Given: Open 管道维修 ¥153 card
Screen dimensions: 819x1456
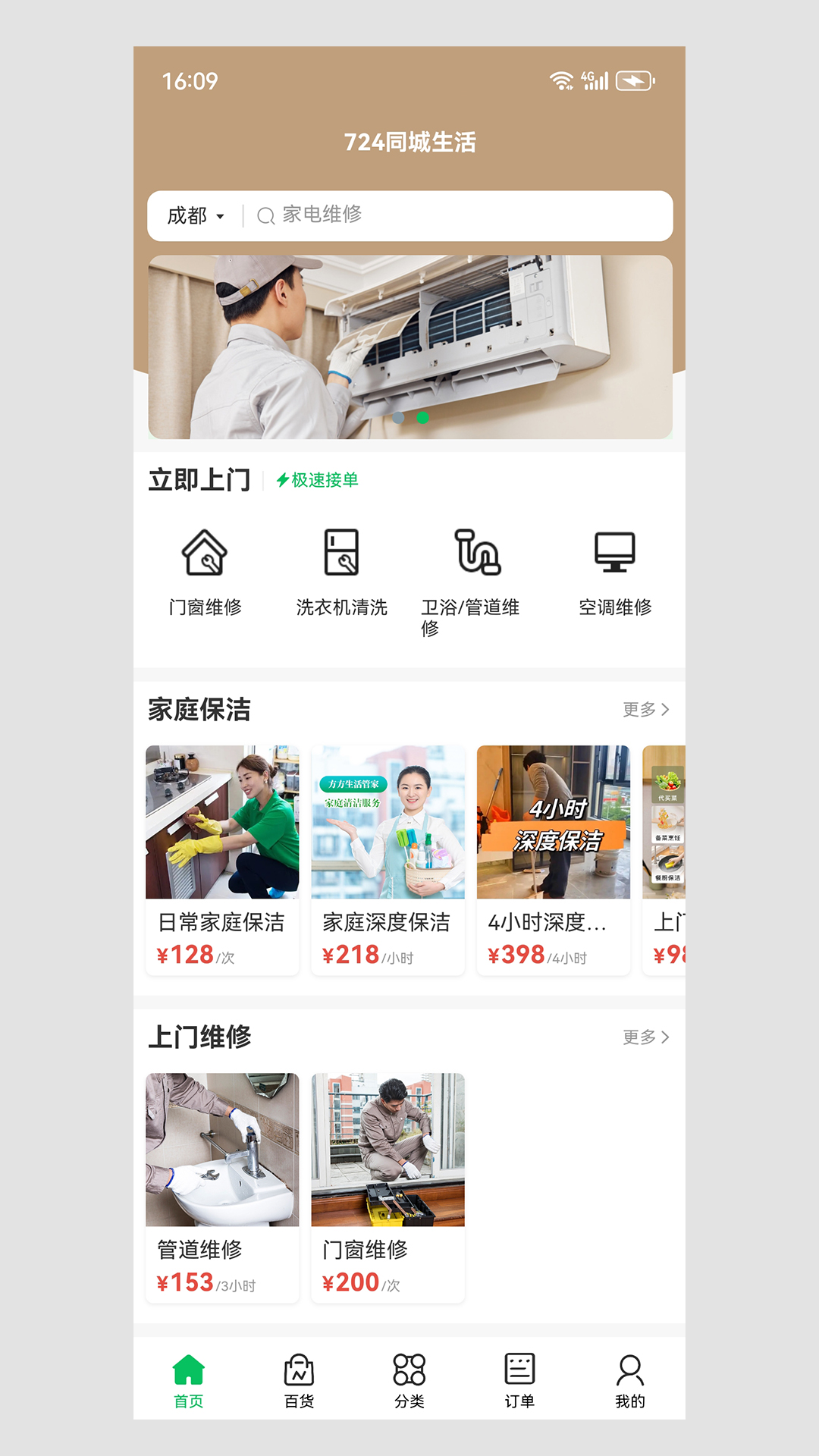Looking at the screenshot, I should (x=222, y=1188).
